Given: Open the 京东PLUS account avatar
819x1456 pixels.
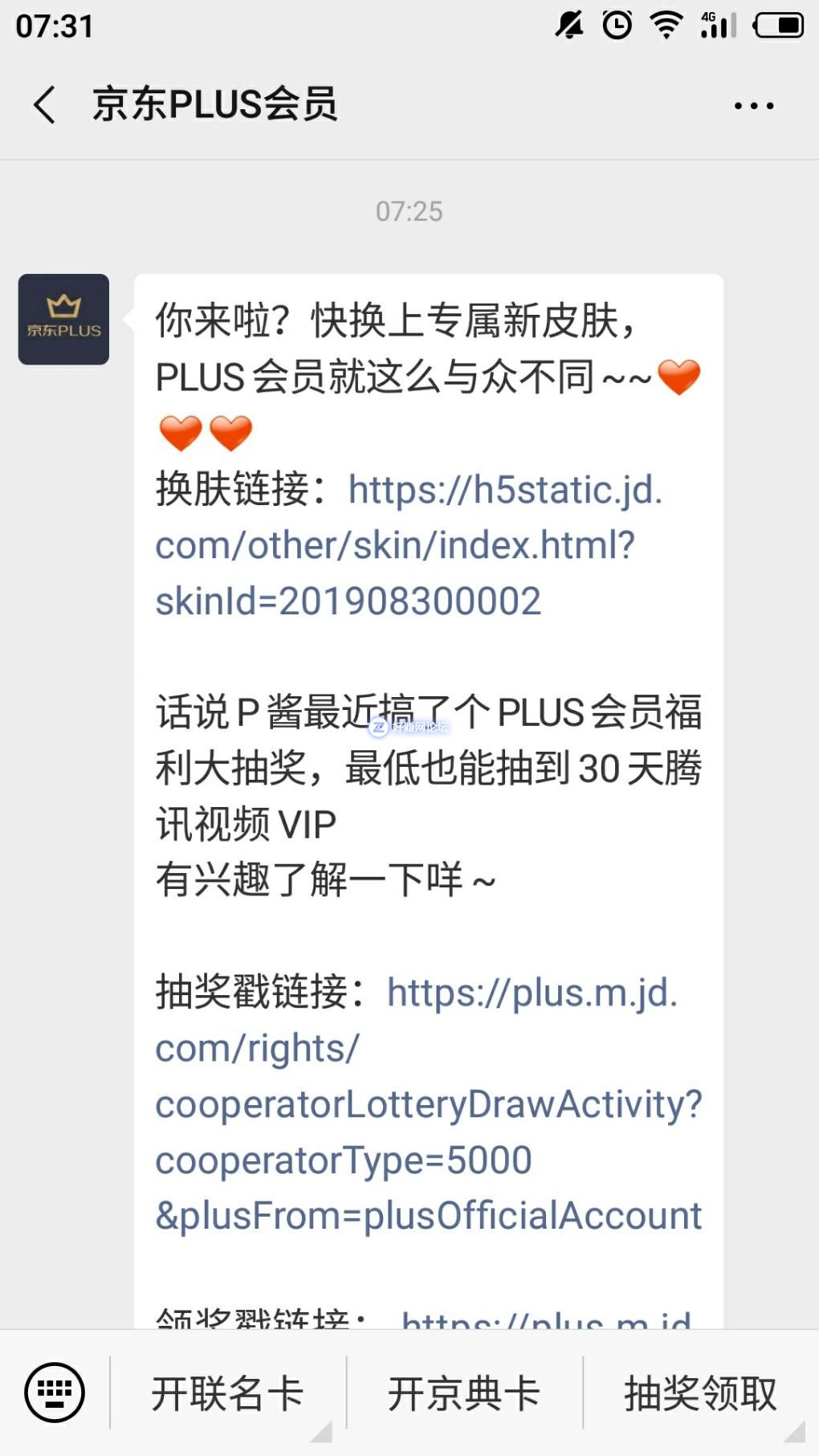Looking at the screenshot, I should (63, 319).
